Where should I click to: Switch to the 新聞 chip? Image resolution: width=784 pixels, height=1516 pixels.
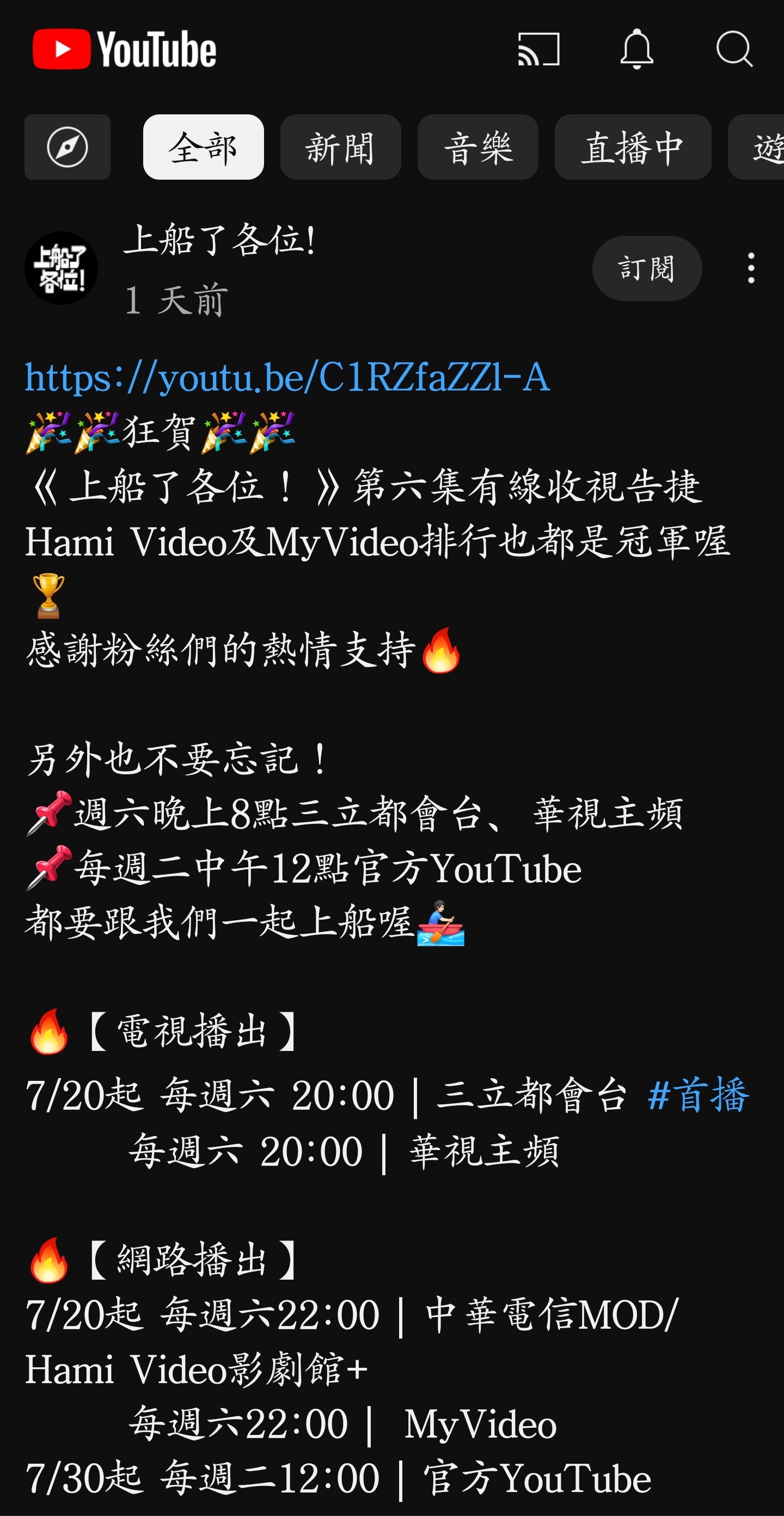coord(340,147)
